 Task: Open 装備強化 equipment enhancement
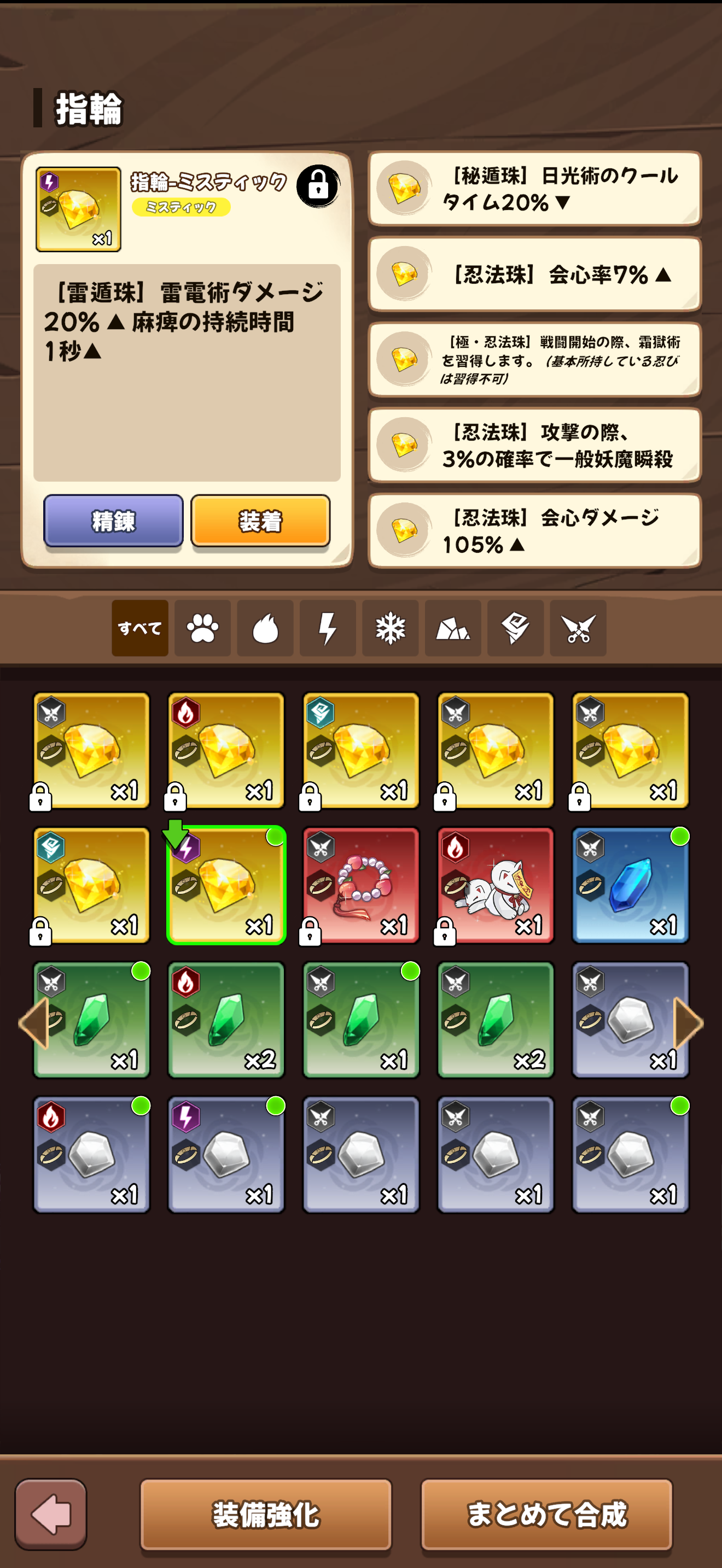click(266, 1514)
